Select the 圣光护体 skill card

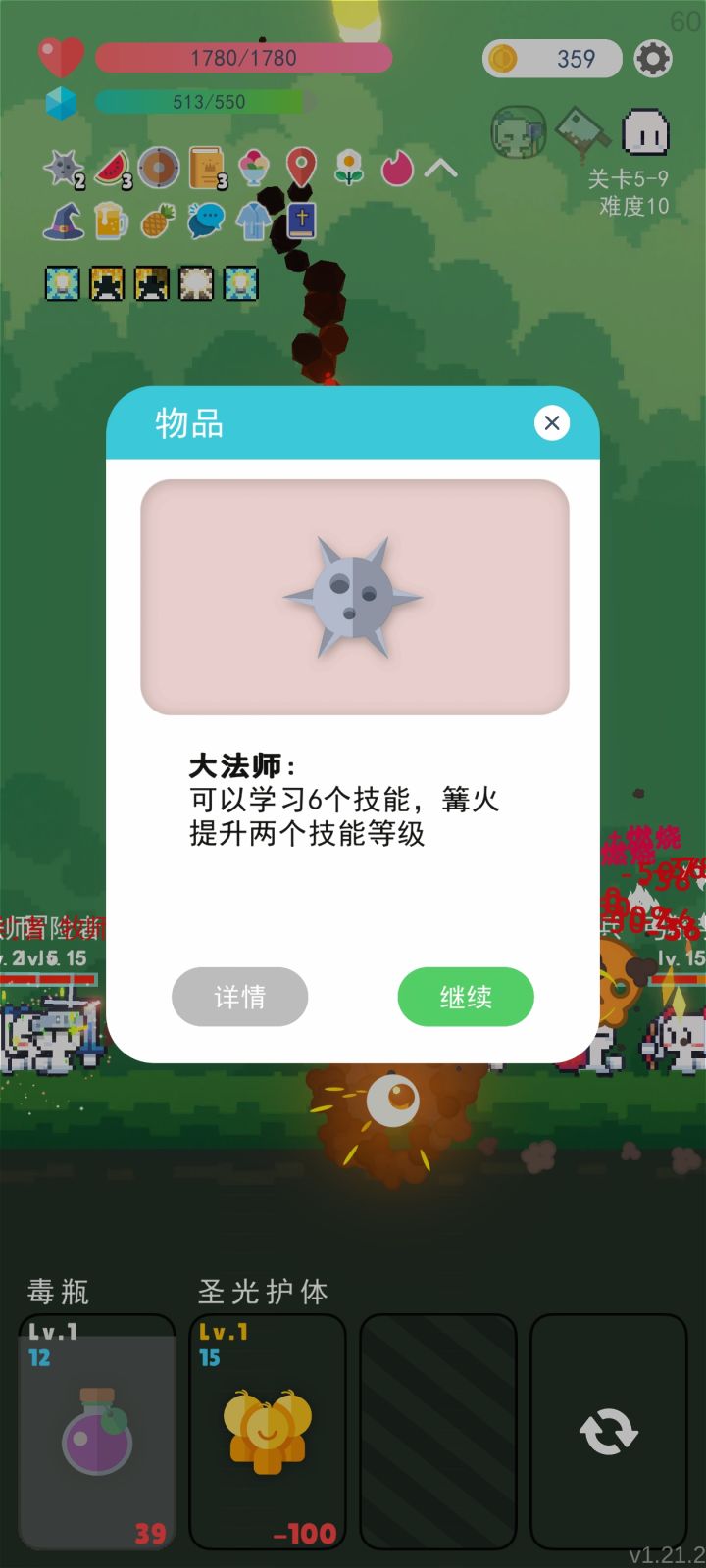tap(267, 1431)
